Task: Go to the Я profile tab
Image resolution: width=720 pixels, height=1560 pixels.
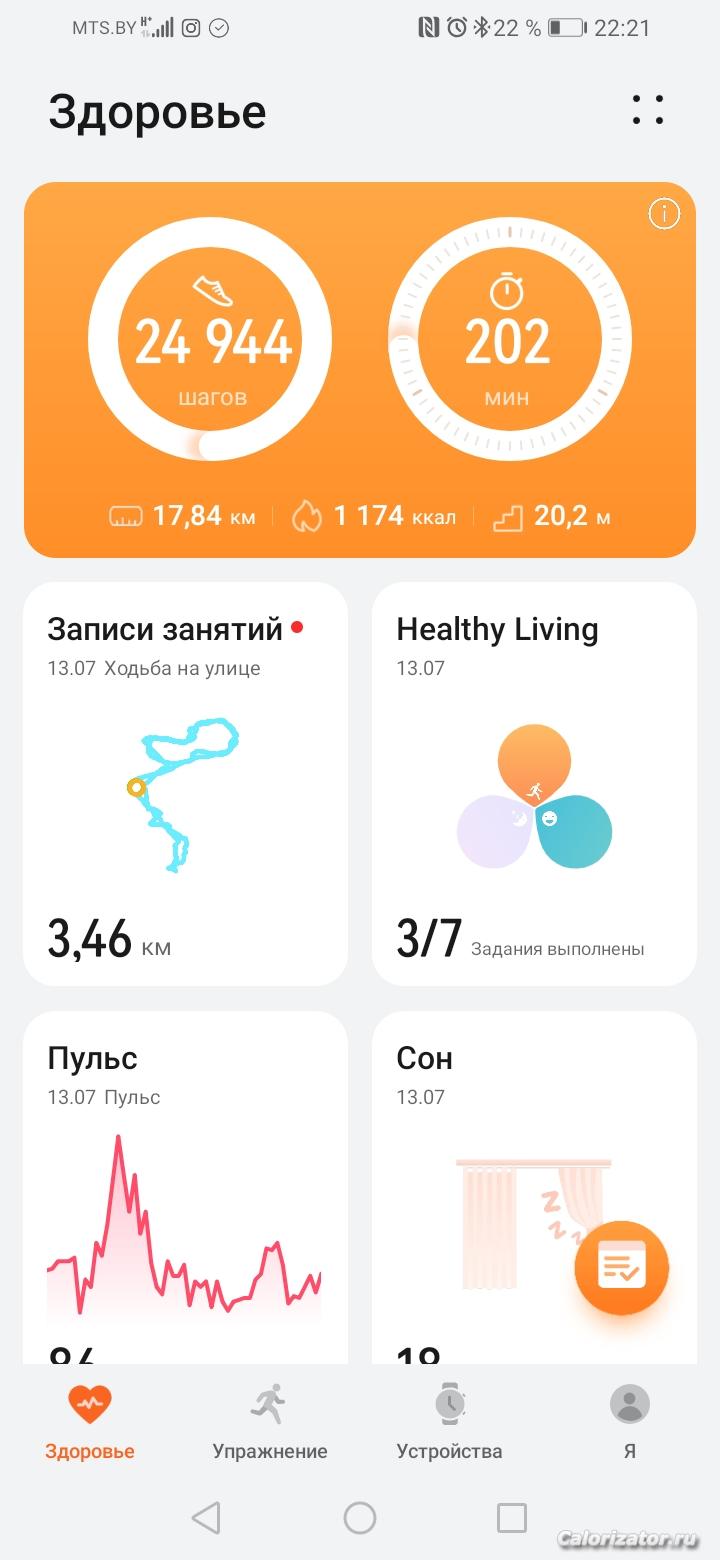Action: 630,1422
